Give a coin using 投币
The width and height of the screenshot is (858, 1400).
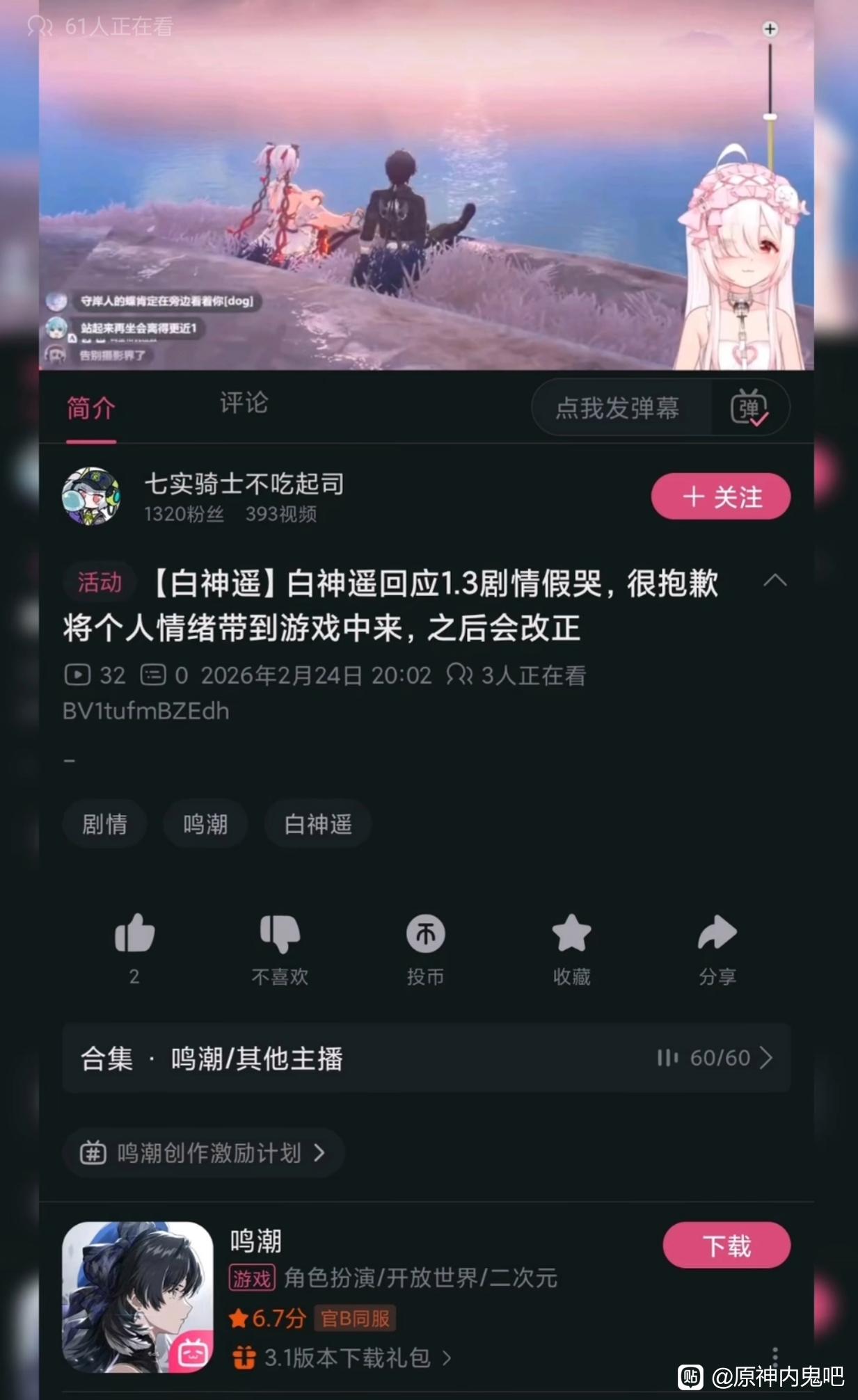click(425, 934)
